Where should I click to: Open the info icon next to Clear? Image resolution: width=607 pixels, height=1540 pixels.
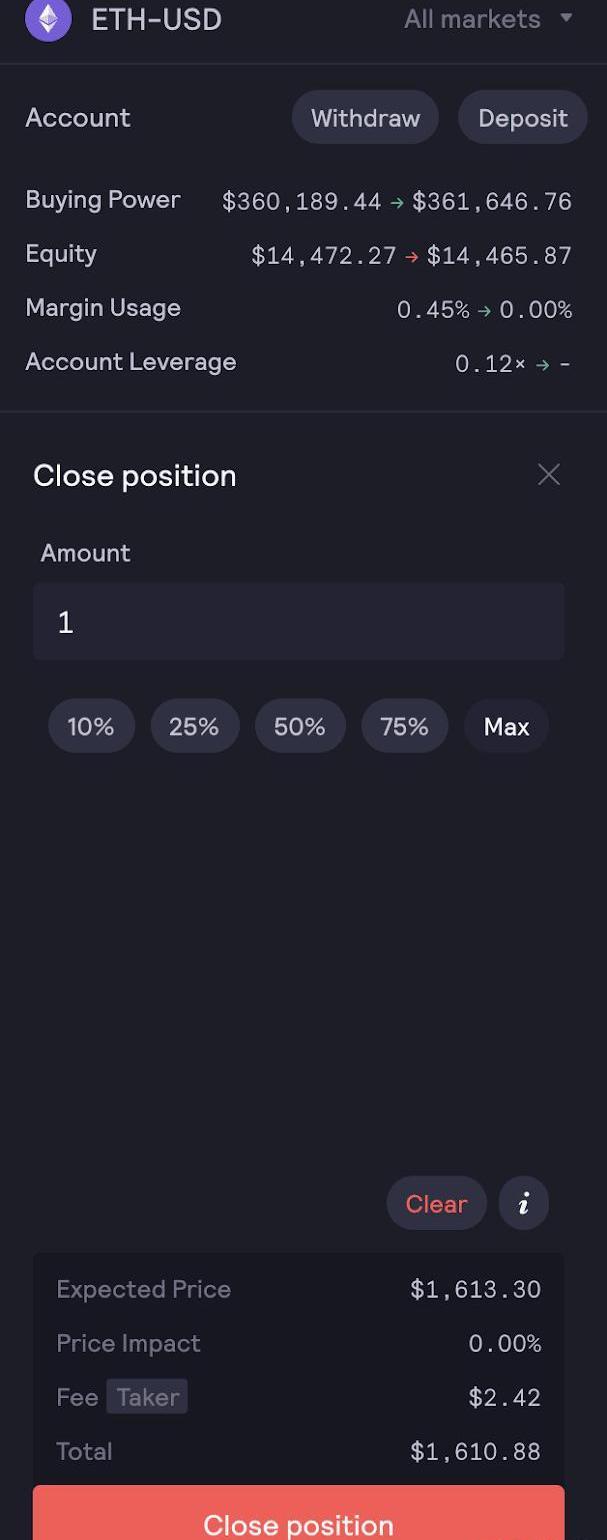pos(523,1203)
